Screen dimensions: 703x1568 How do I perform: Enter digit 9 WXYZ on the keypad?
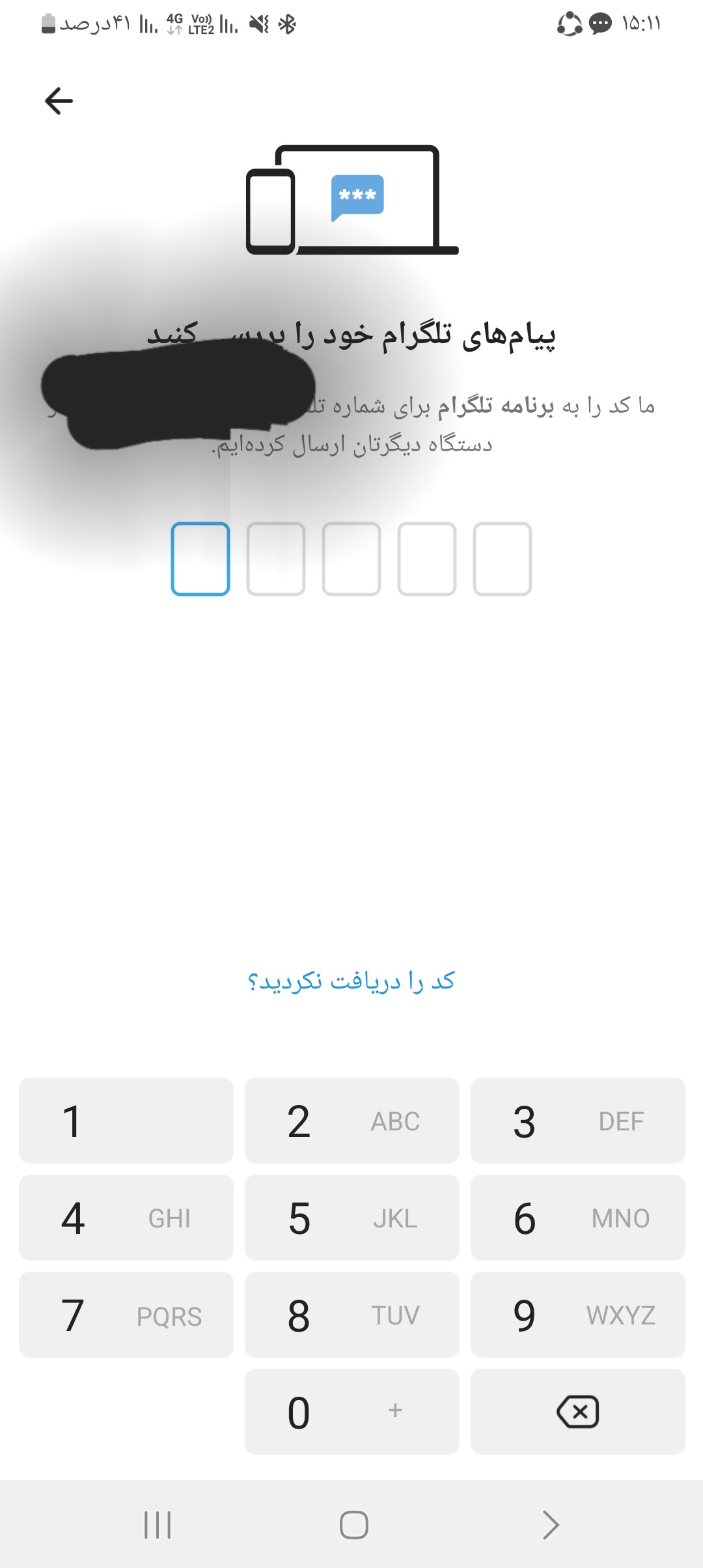tap(577, 1315)
